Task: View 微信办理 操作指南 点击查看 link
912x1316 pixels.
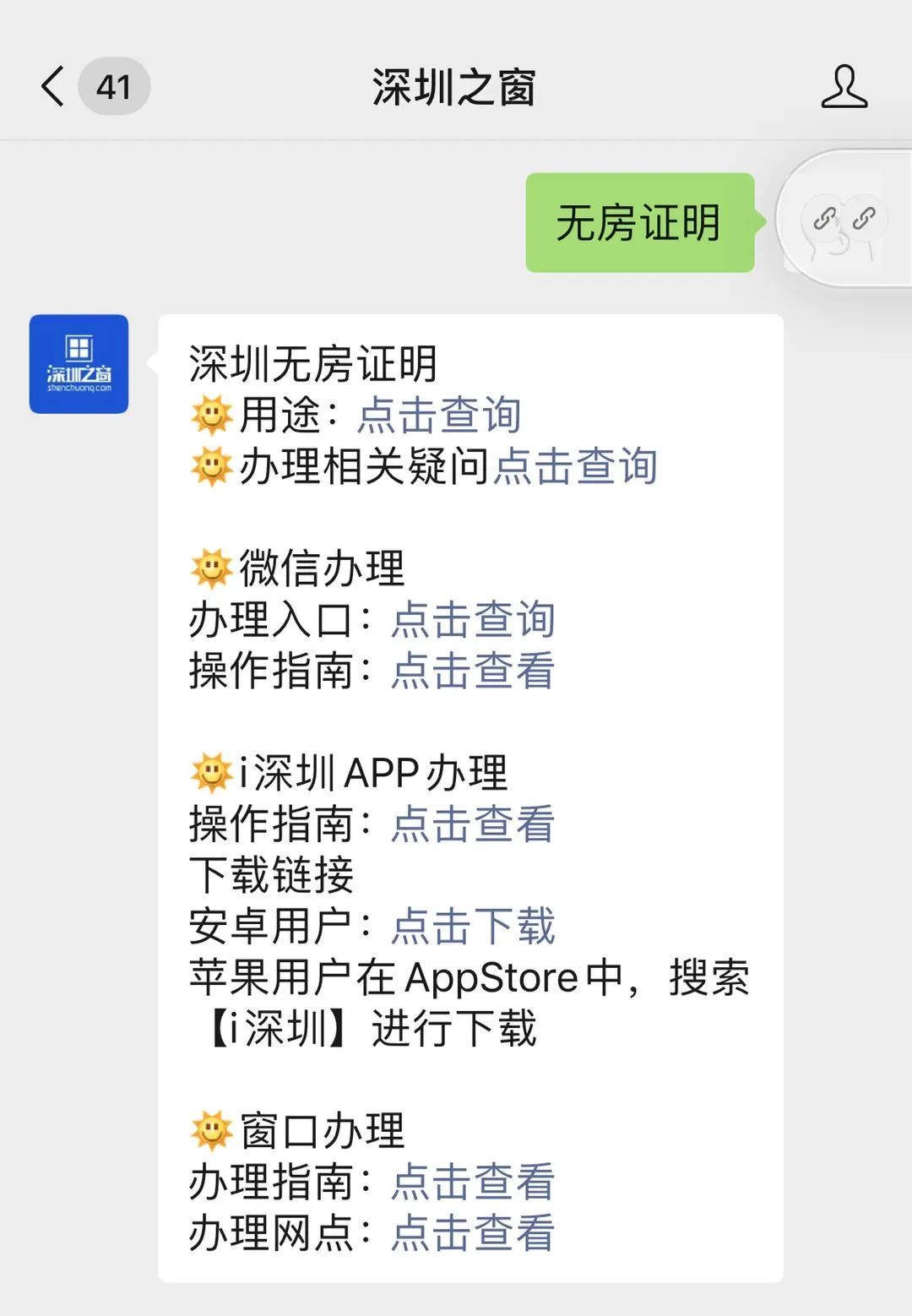Action: coord(473,671)
